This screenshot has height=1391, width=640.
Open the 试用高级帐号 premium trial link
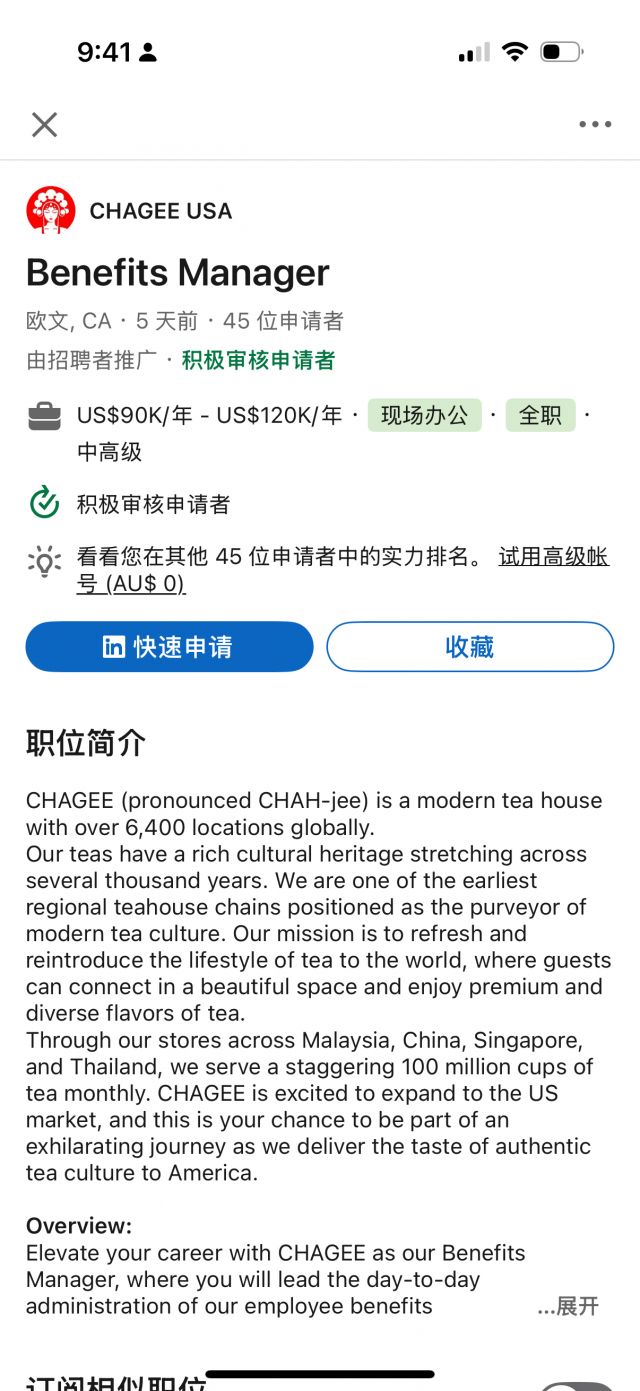click(553, 558)
